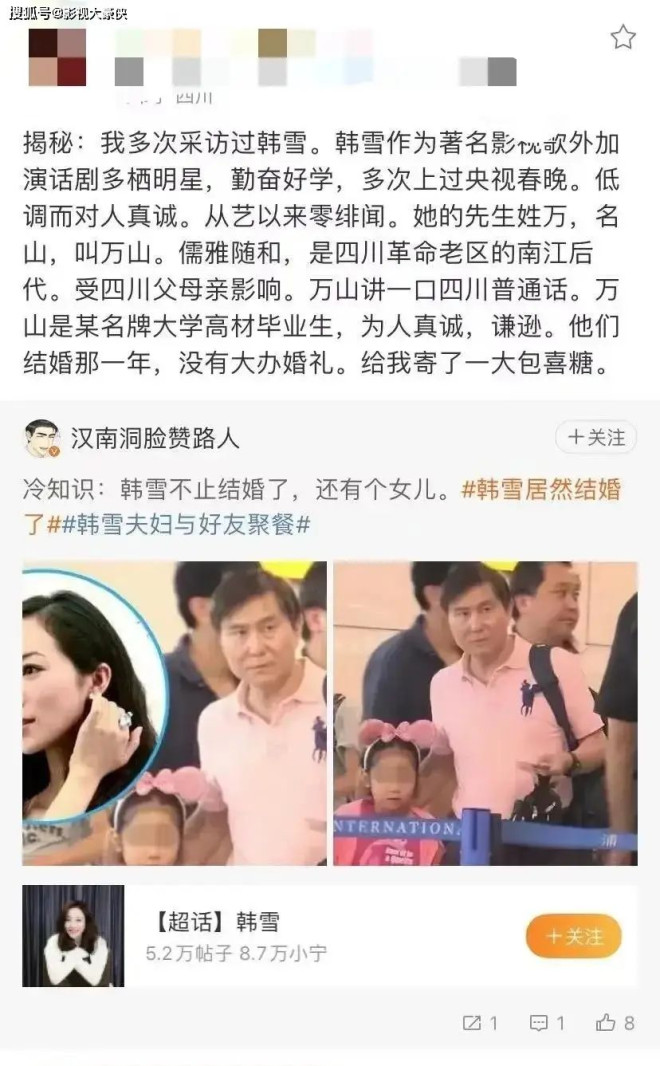Open 汉南洞脸赞路人's profile avatar
This screenshot has width=660, height=1066.
pos(42,439)
